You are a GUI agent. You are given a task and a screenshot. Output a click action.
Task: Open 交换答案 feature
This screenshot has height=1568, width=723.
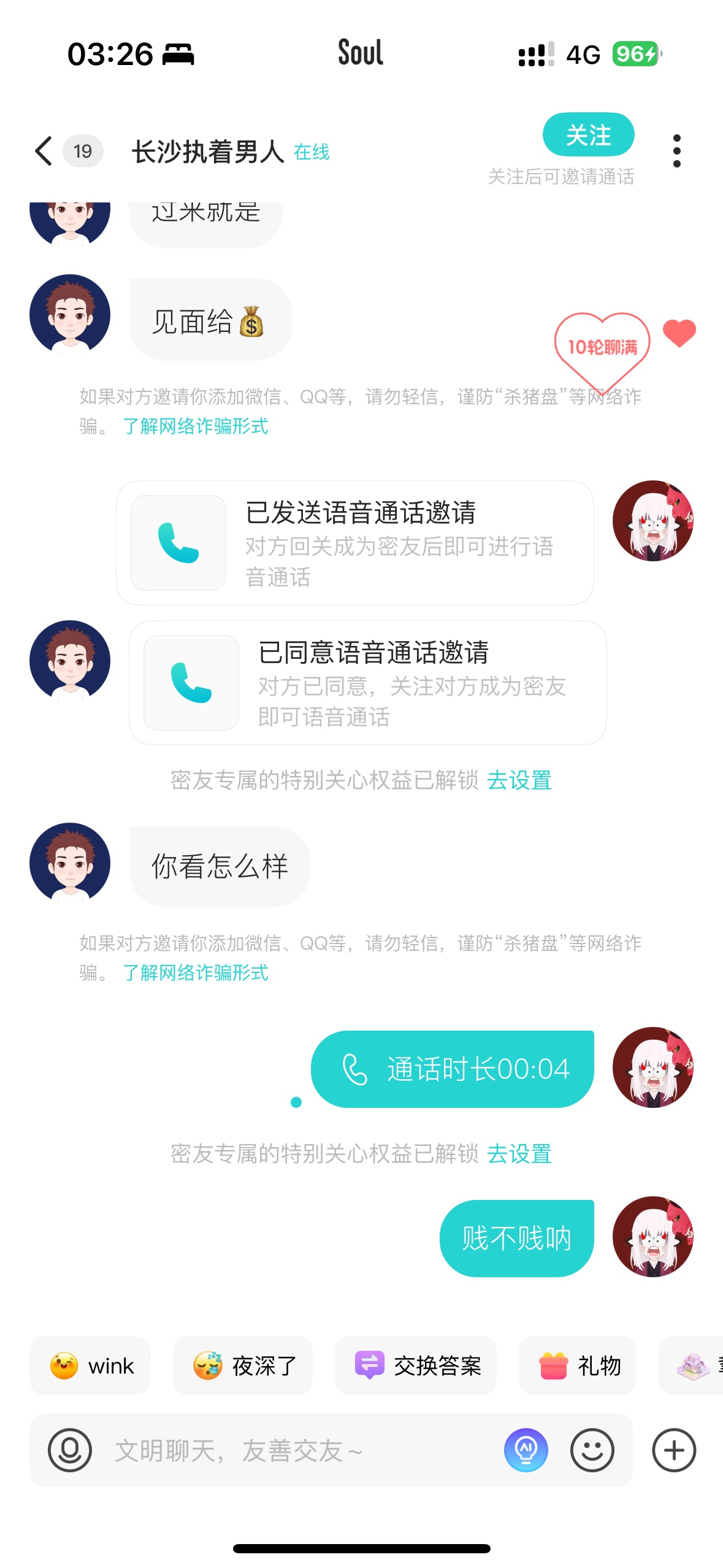click(x=416, y=1366)
